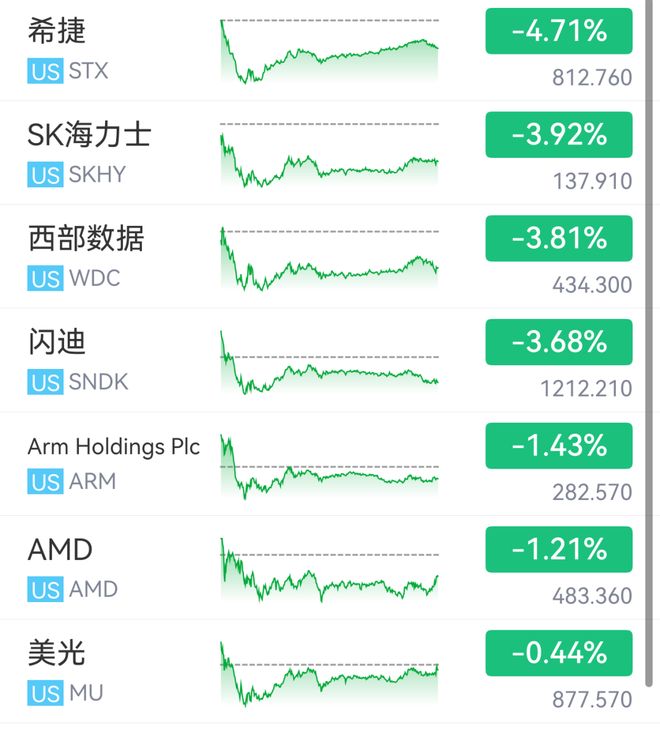660x730 pixels.
Task: Open the 美光 MU stock row
Action: coord(323,671)
